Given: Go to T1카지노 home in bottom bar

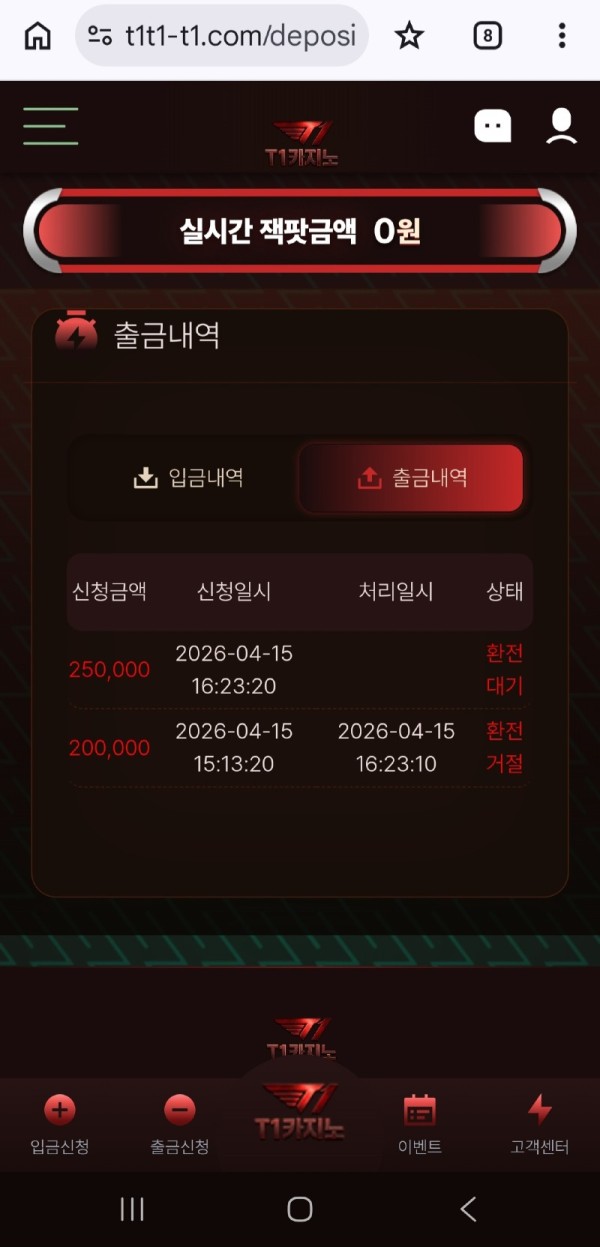Looking at the screenshot, I should 299,1112.
